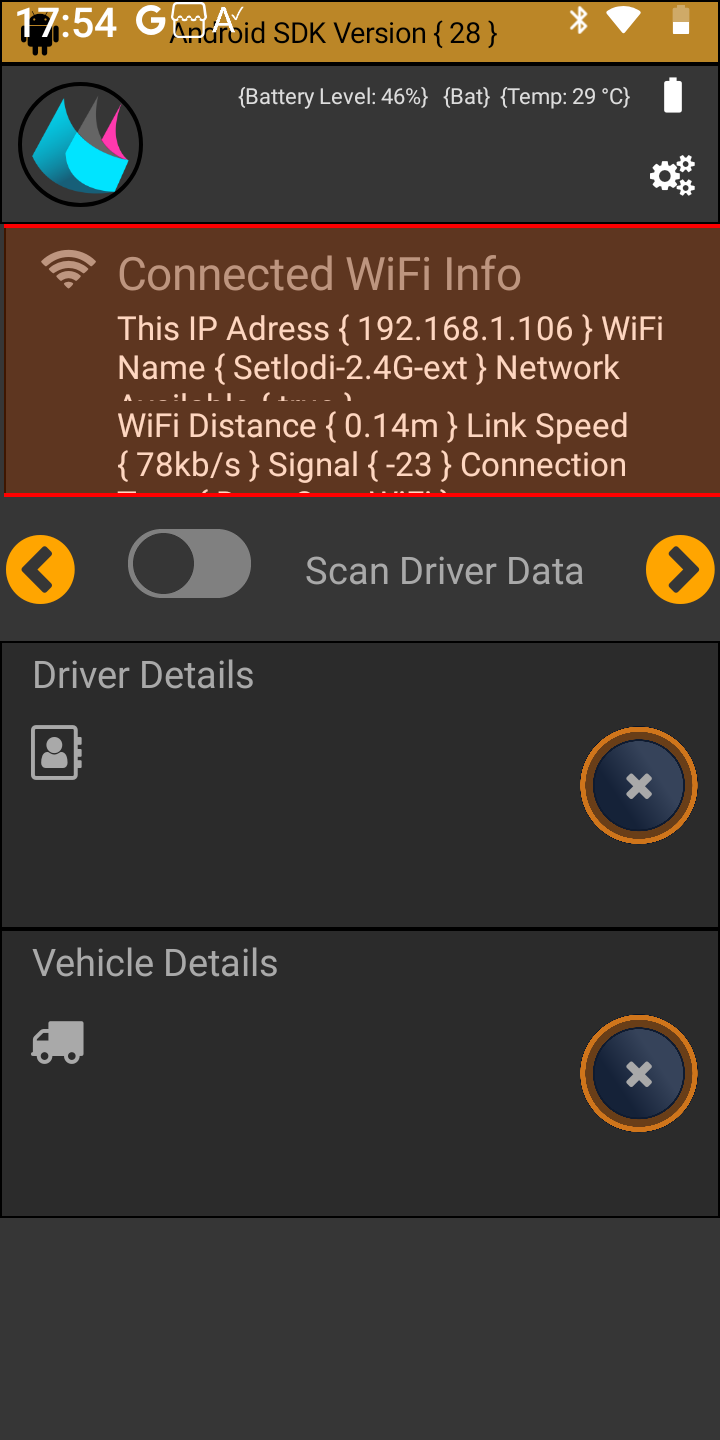The image size is (720, 1440).
Task: Toggle the Scan Driver Data switch
Action: coord(190,564)
